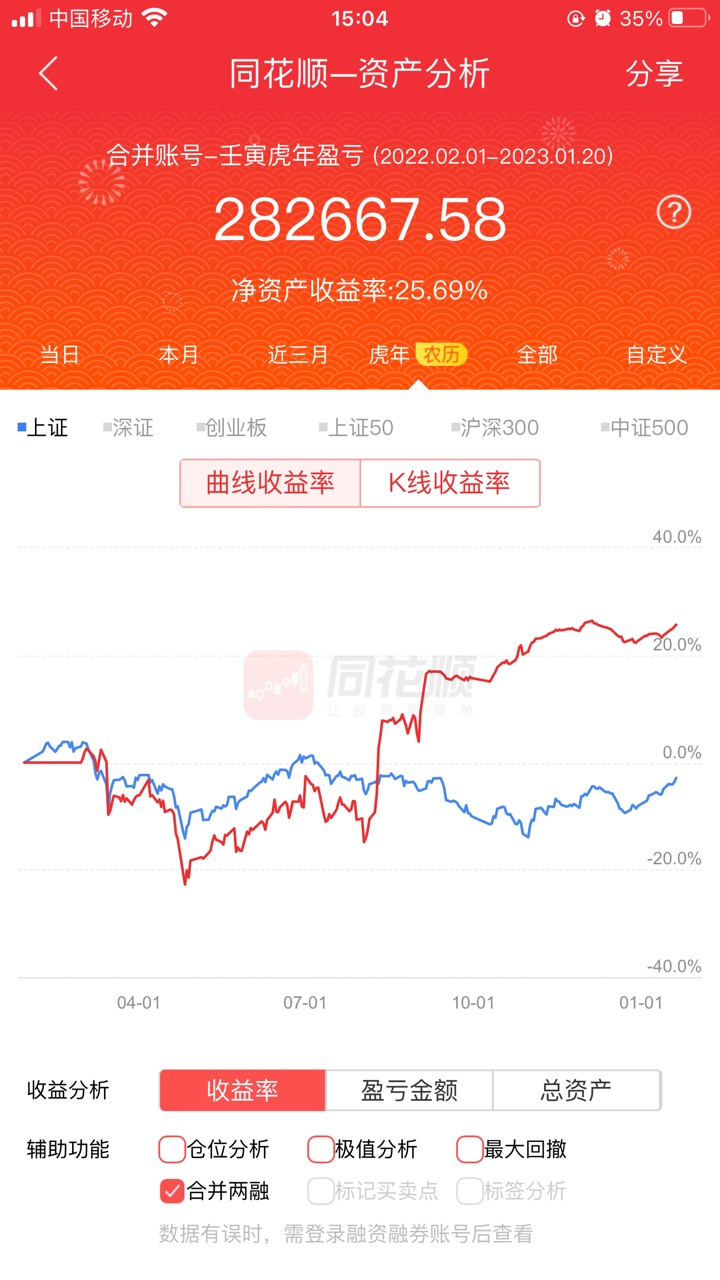Turn on 最大回撤 display

point(470,1149)
